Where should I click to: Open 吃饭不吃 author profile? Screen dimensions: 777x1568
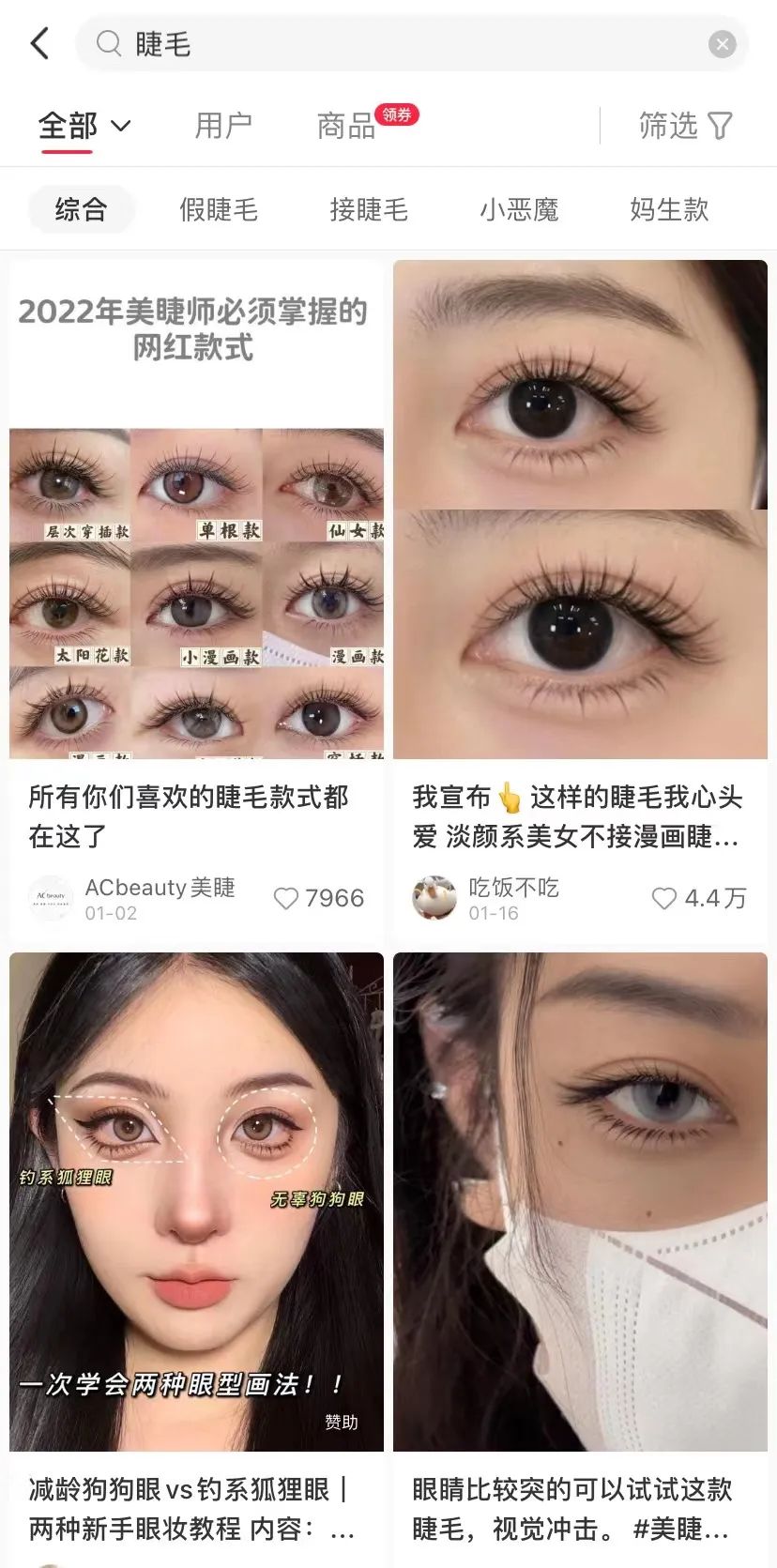[486, 898]
